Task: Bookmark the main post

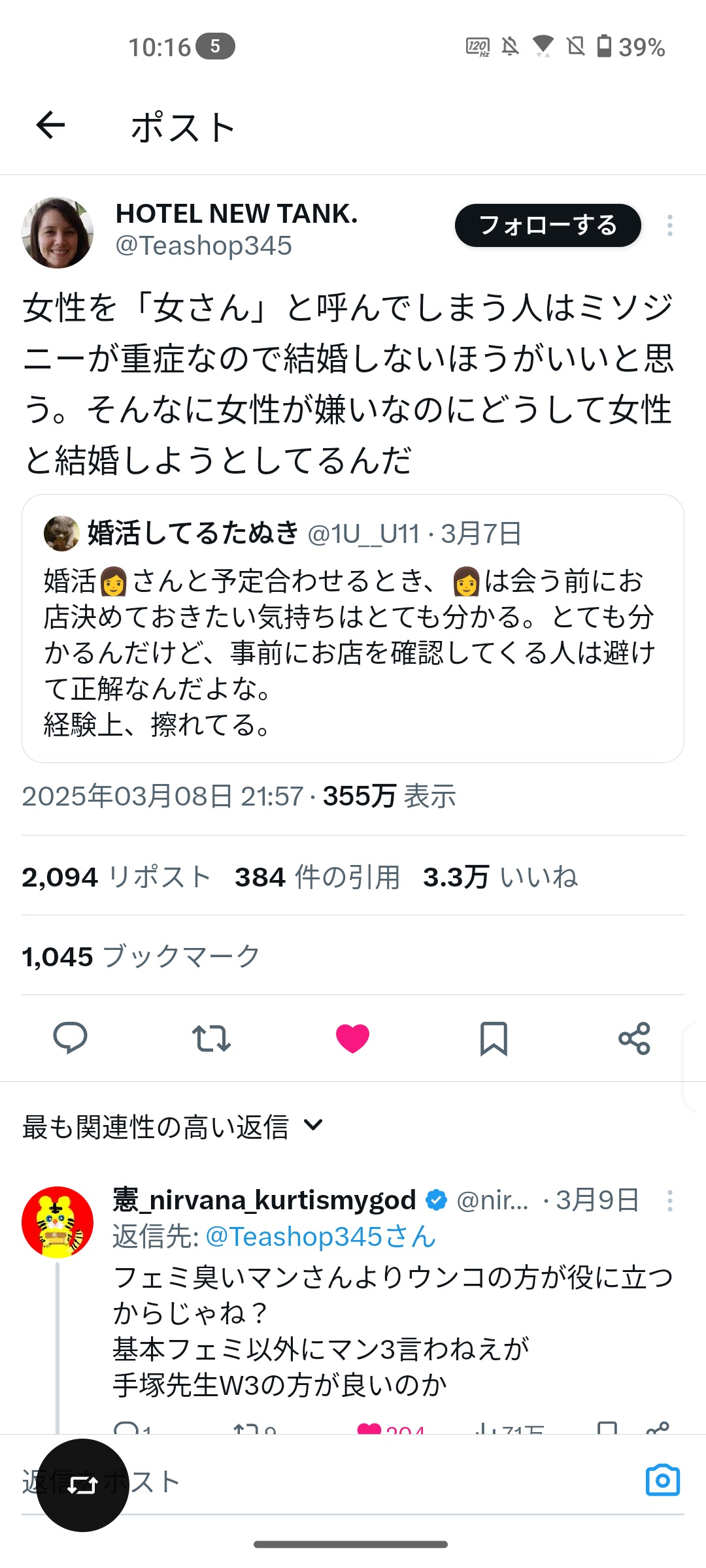Action: tap(494, 1037)
